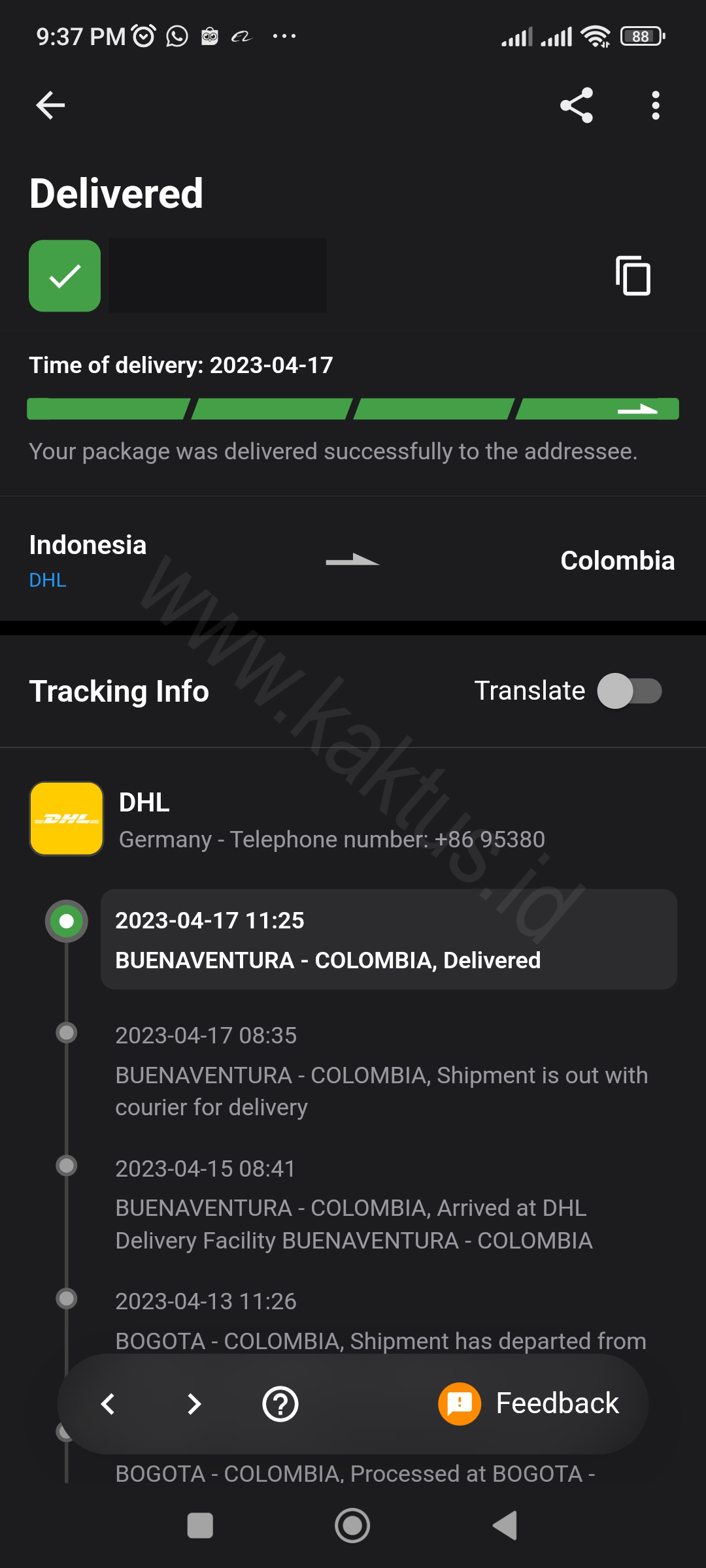The height and width of the screenshot is (1568, 706).
Task: Tap the next arrow in the floating bar
Action: point(193,1403)
